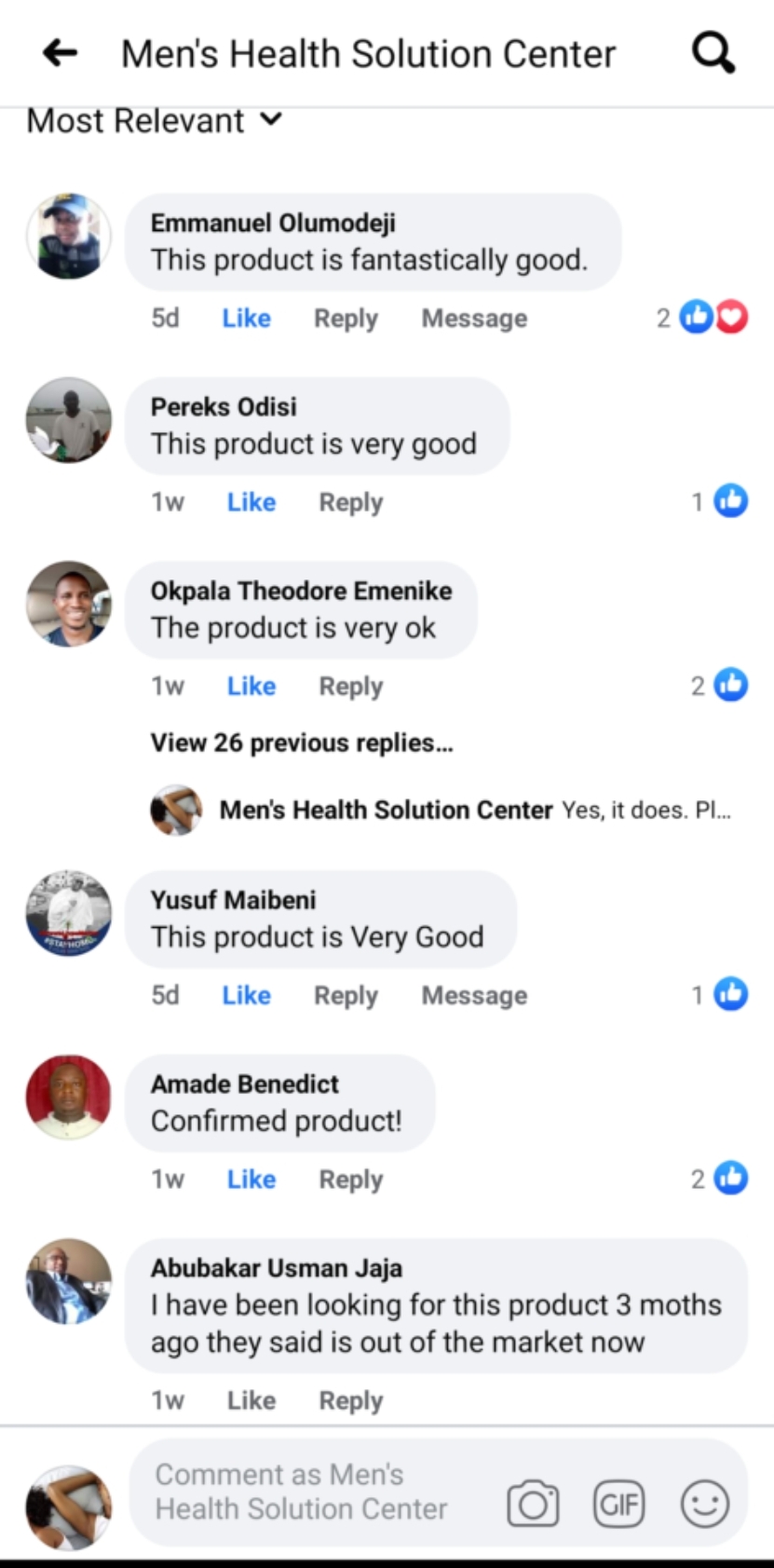The width and height of the screenshot is (774, 1568).
Task: Message Emmanuel Olumodeji
Action: click(474, 319)
